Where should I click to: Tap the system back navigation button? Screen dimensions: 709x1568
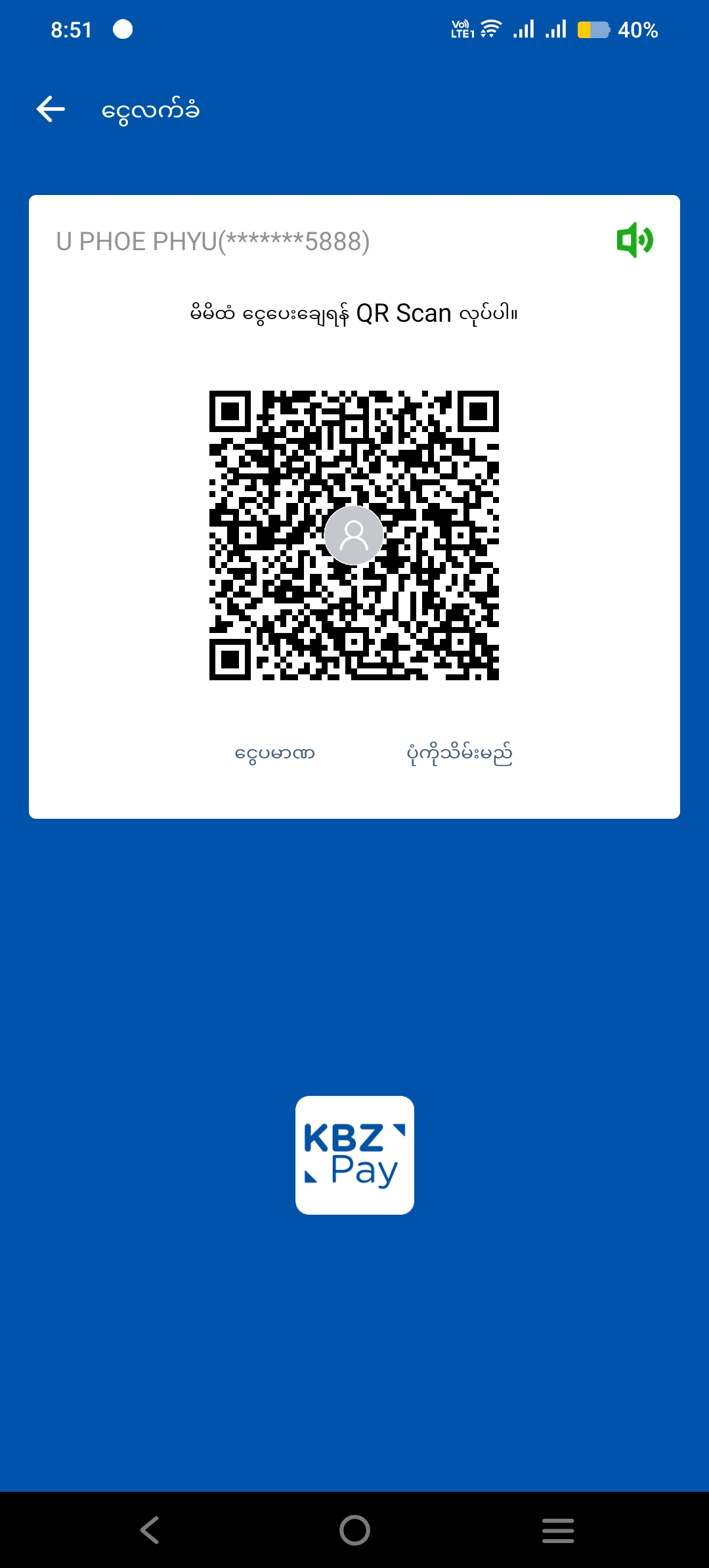click(150, 1530)
